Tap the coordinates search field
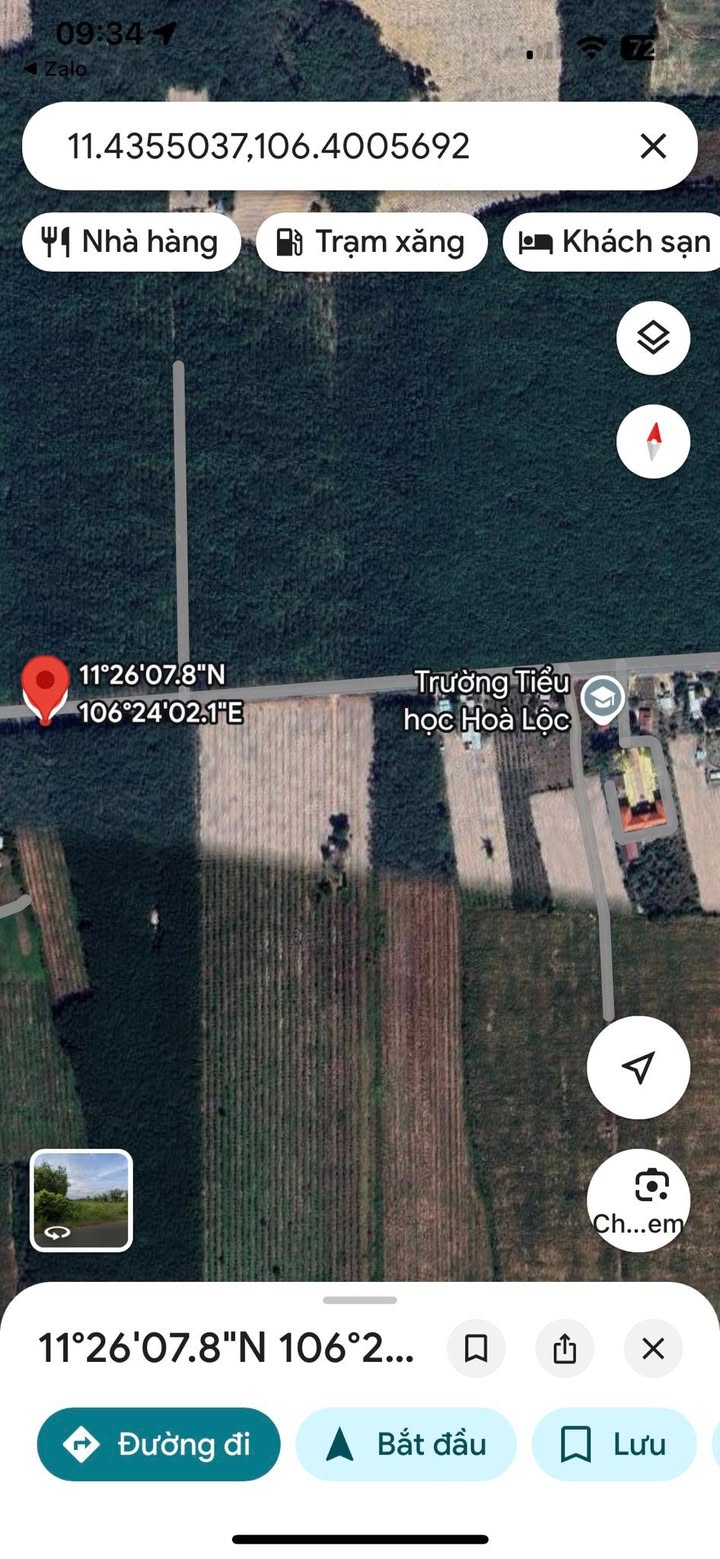 pyautogui.click(x=330, y=147)
